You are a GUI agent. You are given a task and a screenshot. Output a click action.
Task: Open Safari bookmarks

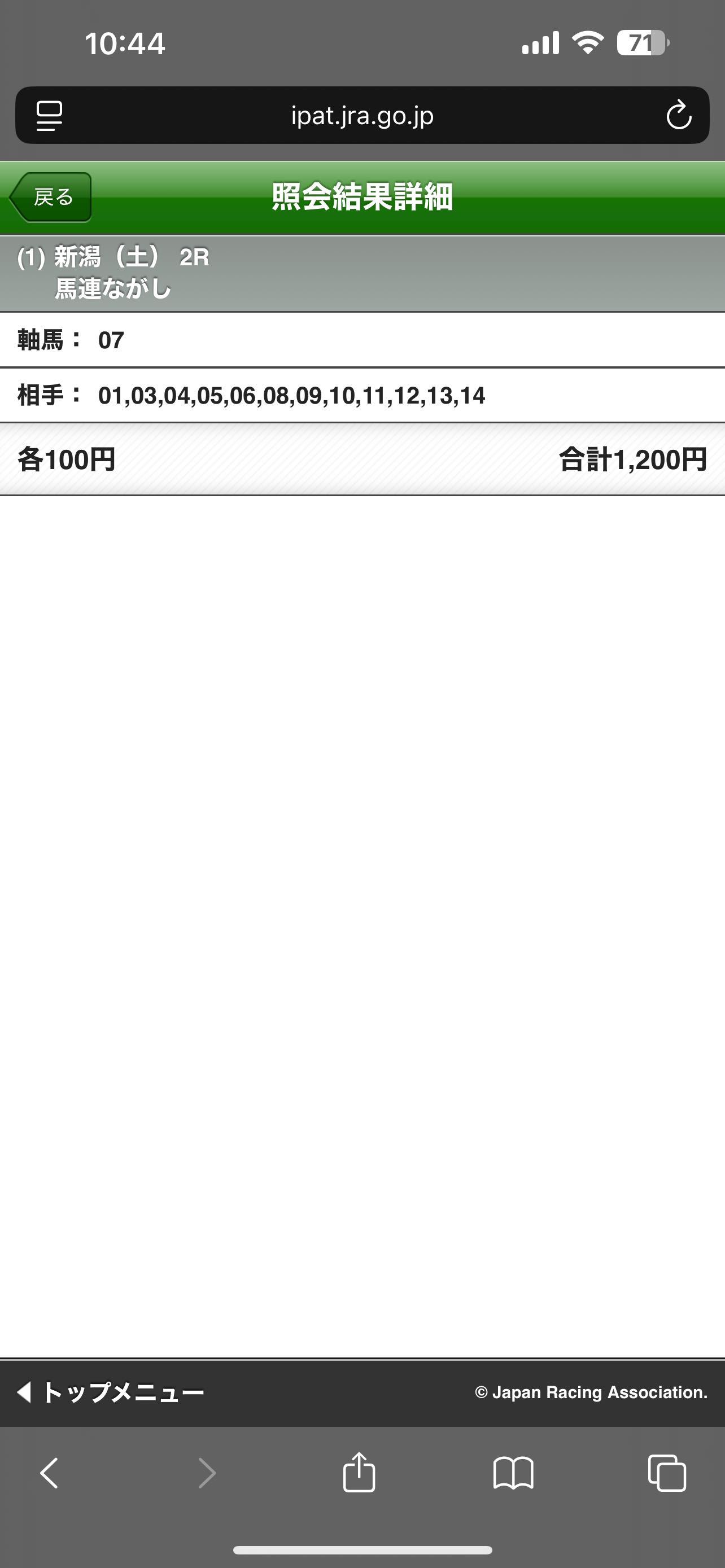513,1473
